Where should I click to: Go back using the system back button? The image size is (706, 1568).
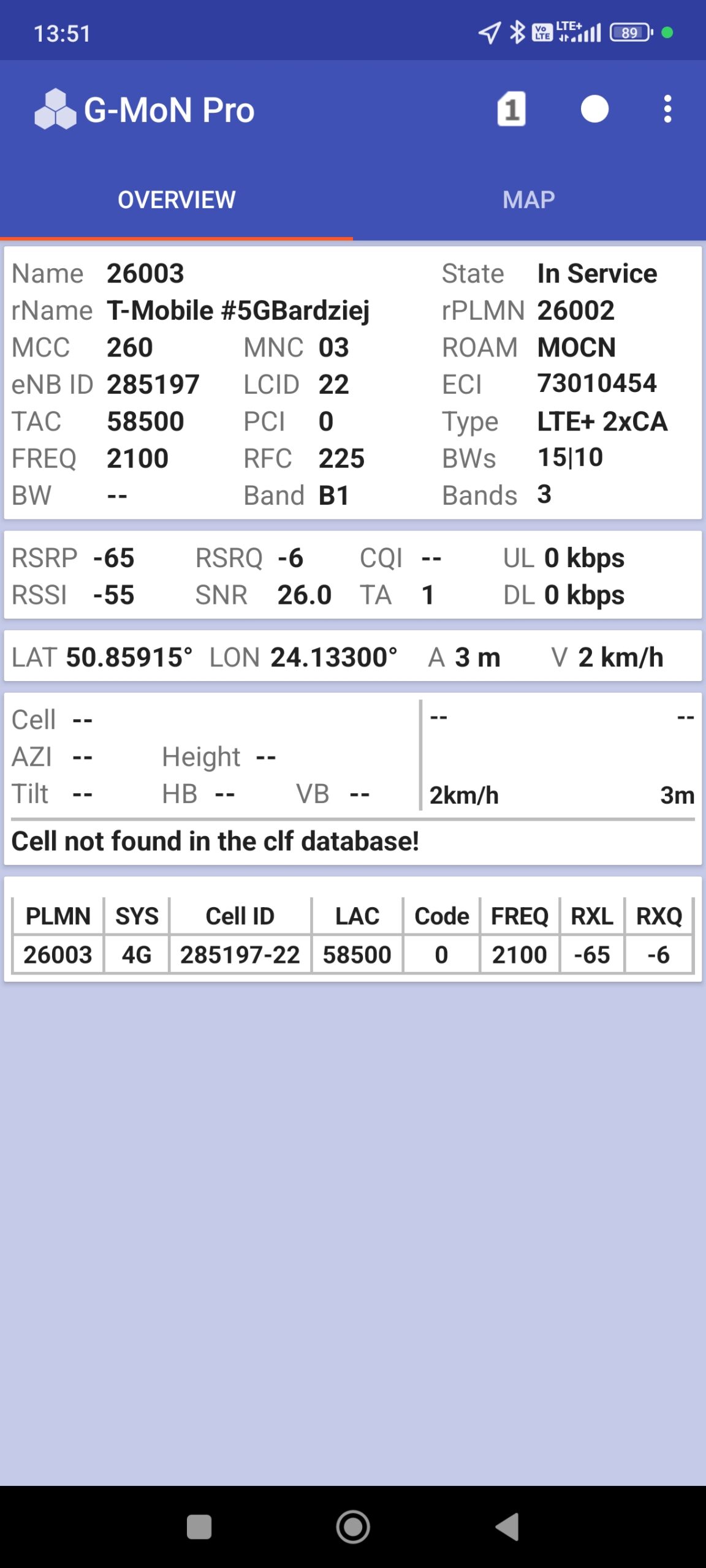508,1526
